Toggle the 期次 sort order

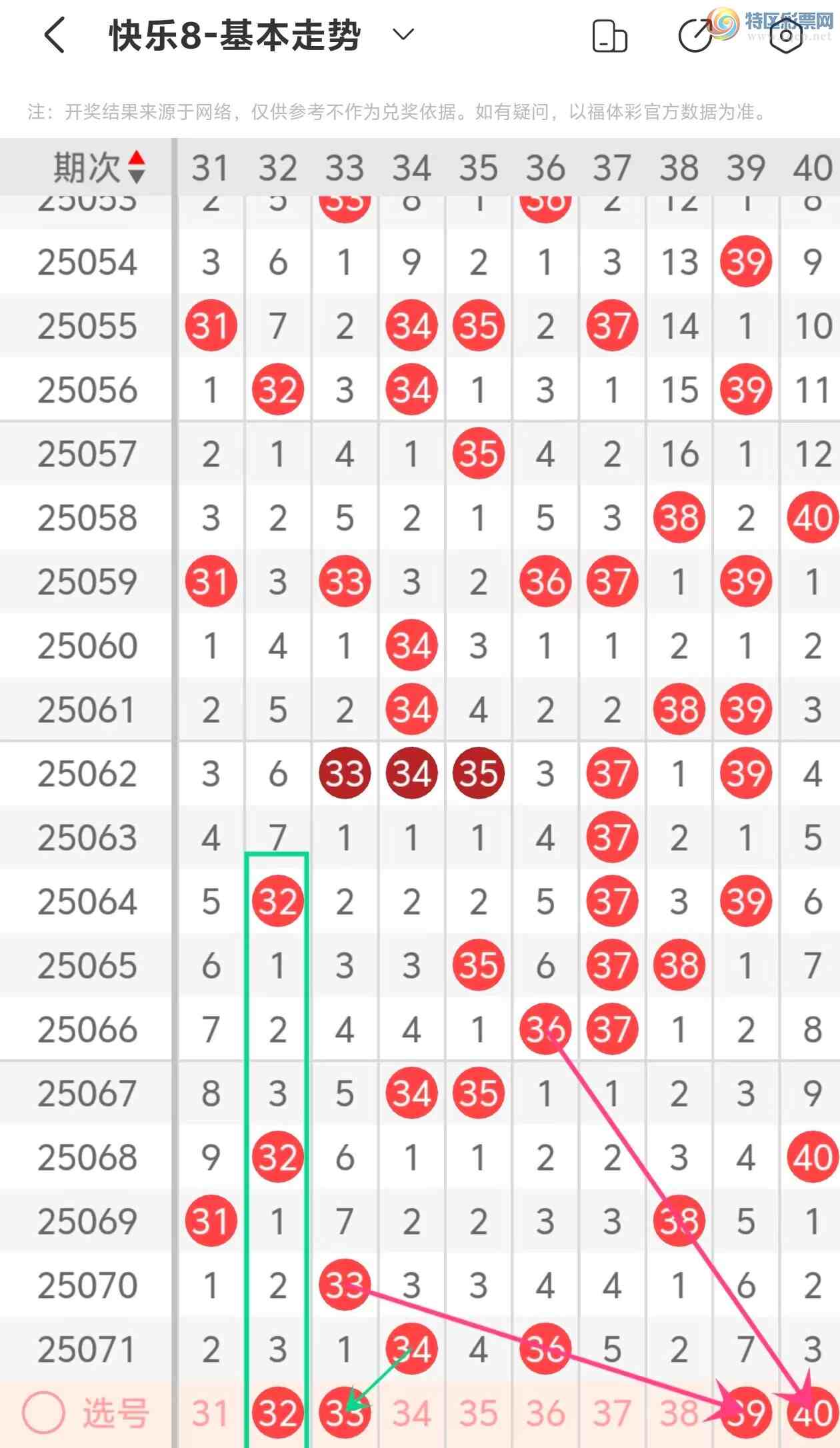click(x=136, y=167)
